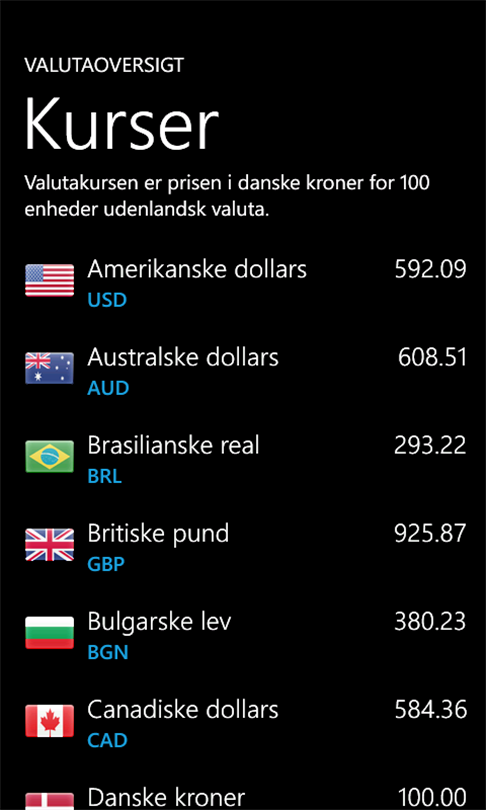Select the Australske dollars AUD entry
The width and height of the screenshot is (486, 810).
pyautogui.click(x=245, y=371)
